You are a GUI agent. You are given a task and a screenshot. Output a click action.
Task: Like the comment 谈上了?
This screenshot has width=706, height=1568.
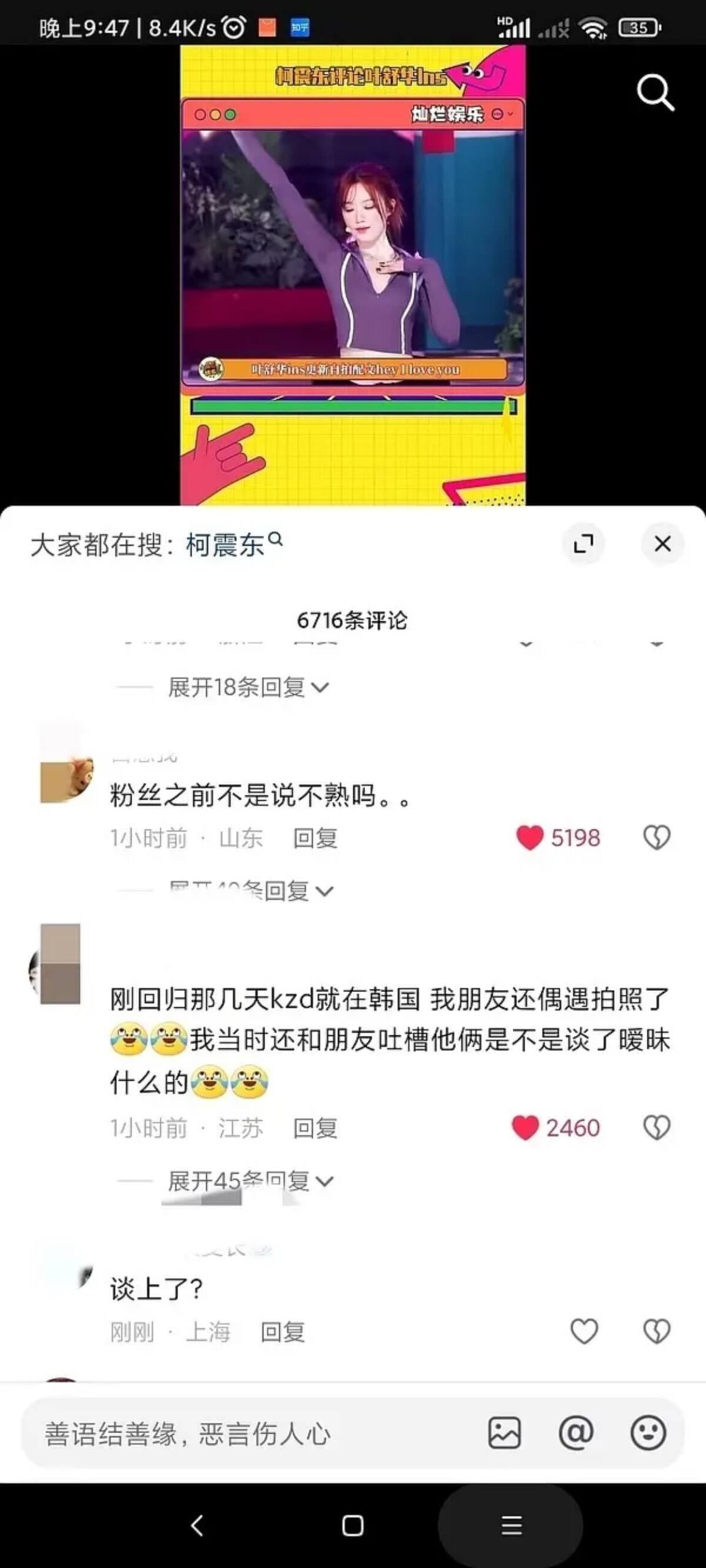[x=583, y=1332]
